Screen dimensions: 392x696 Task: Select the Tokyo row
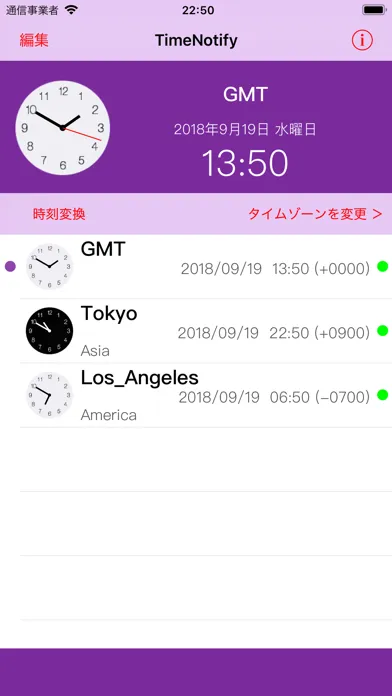pos(196,331)
